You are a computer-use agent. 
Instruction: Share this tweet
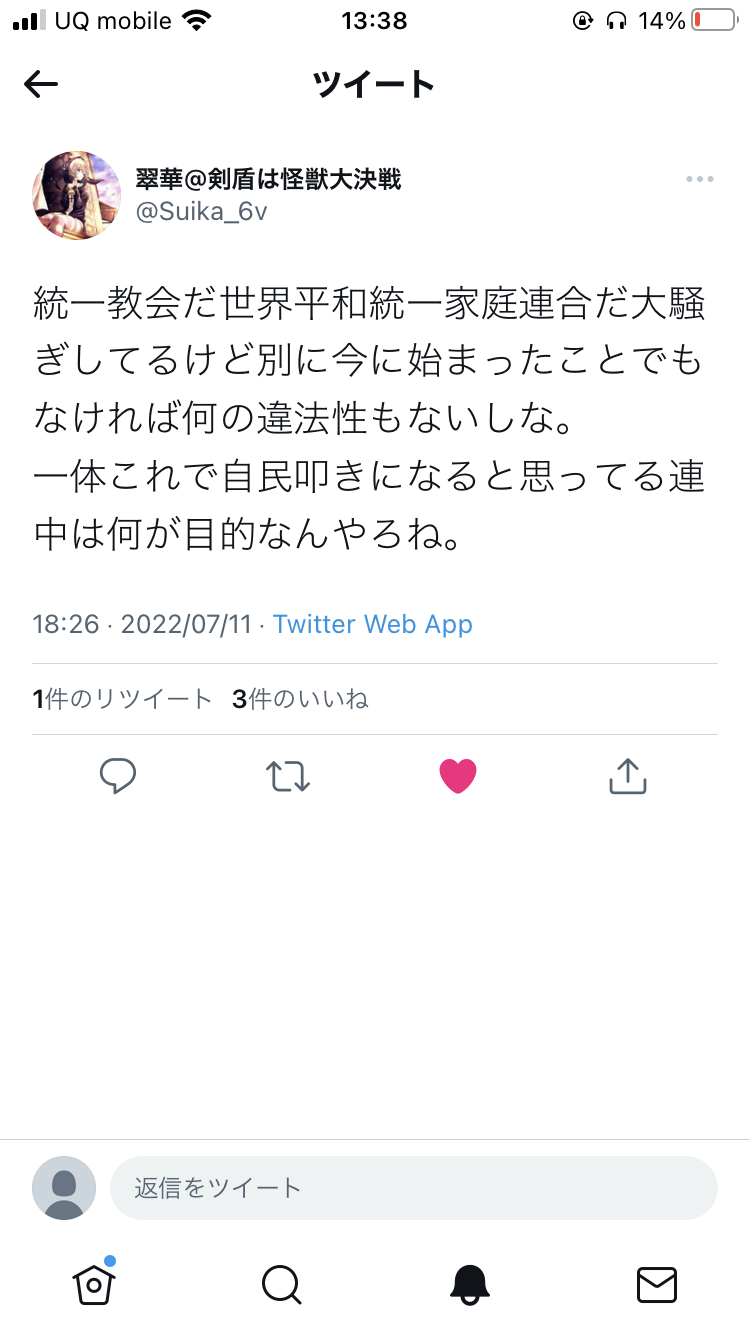(x=628, y=775)
